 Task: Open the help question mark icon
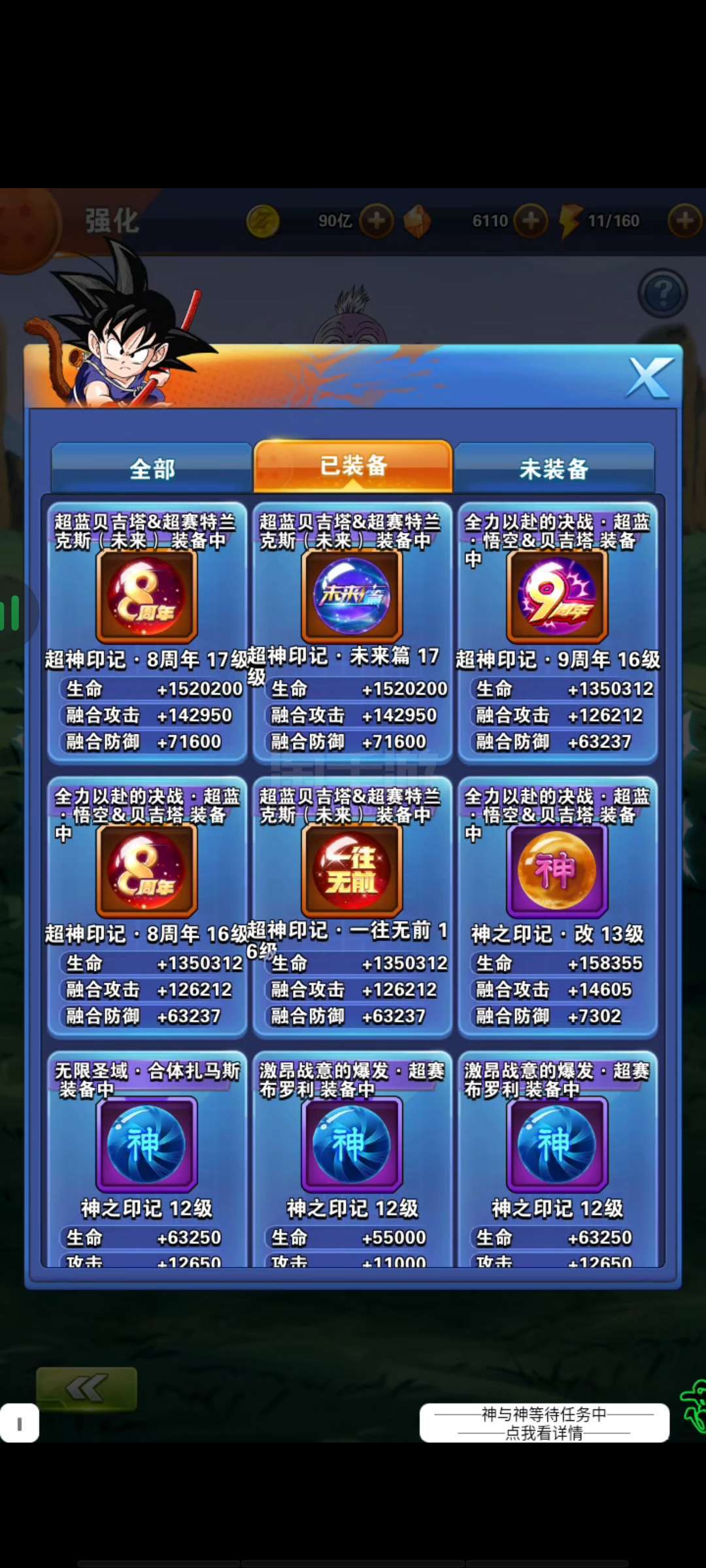pos(662,293)
